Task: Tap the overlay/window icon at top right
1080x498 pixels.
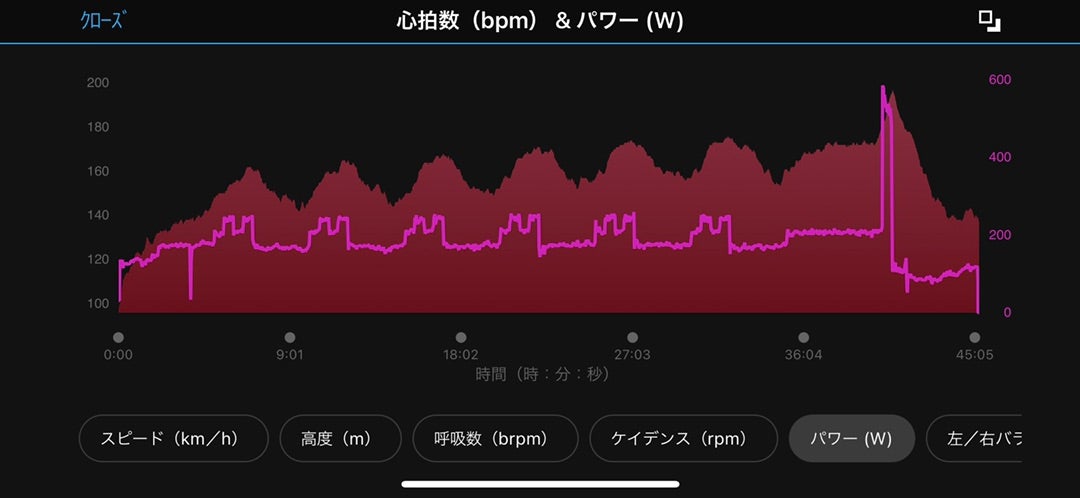Action: click(x=989, y=21)
